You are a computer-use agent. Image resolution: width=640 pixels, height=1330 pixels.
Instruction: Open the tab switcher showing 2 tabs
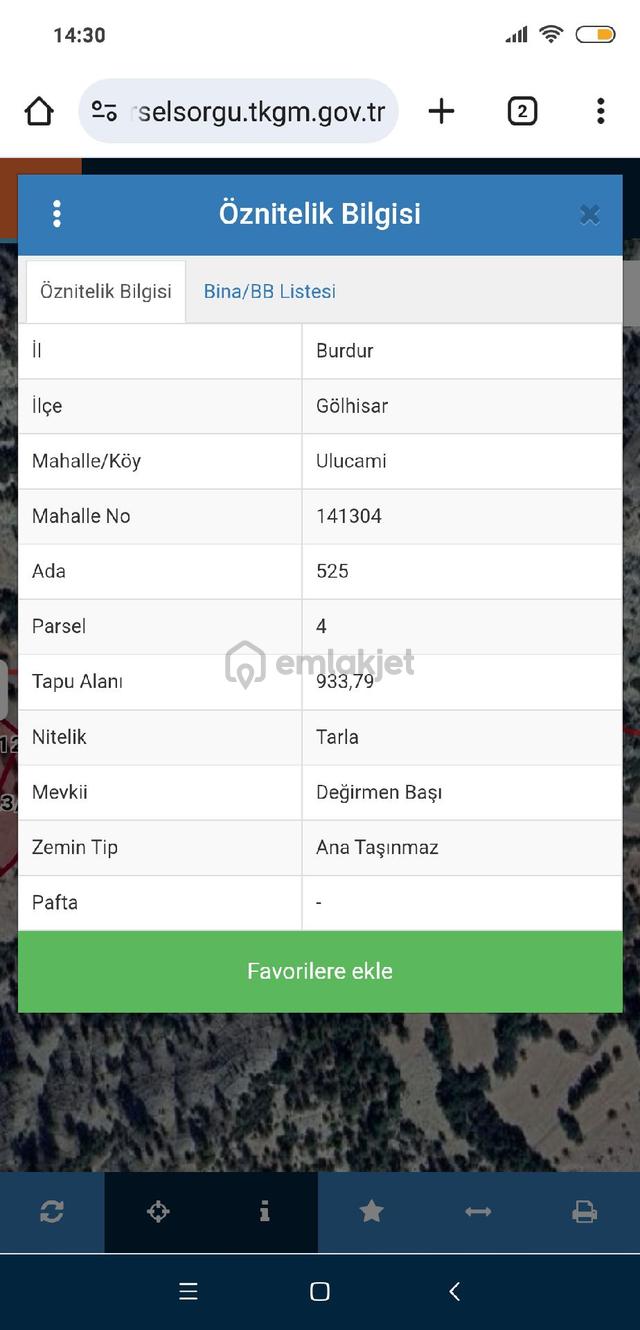522,111
